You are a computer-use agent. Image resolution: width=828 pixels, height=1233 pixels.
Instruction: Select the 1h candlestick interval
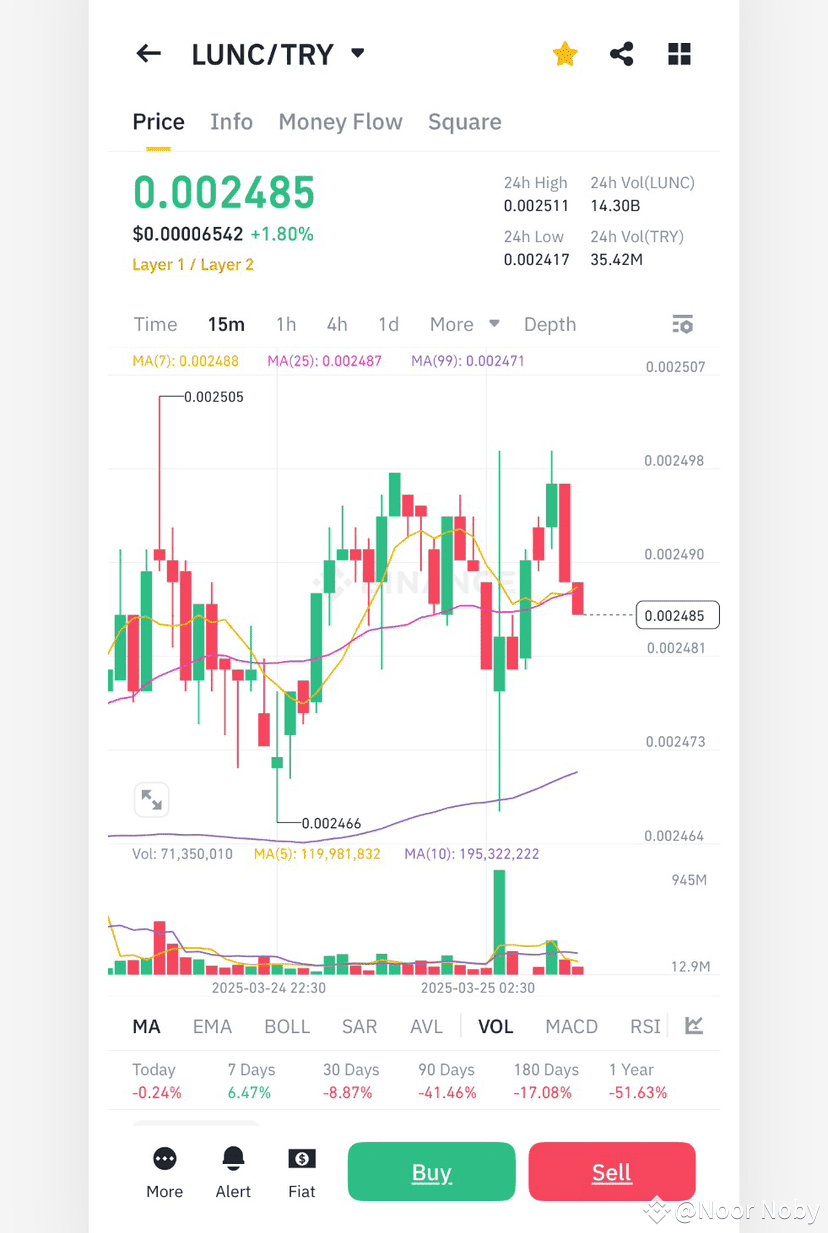tap(286, 324)
